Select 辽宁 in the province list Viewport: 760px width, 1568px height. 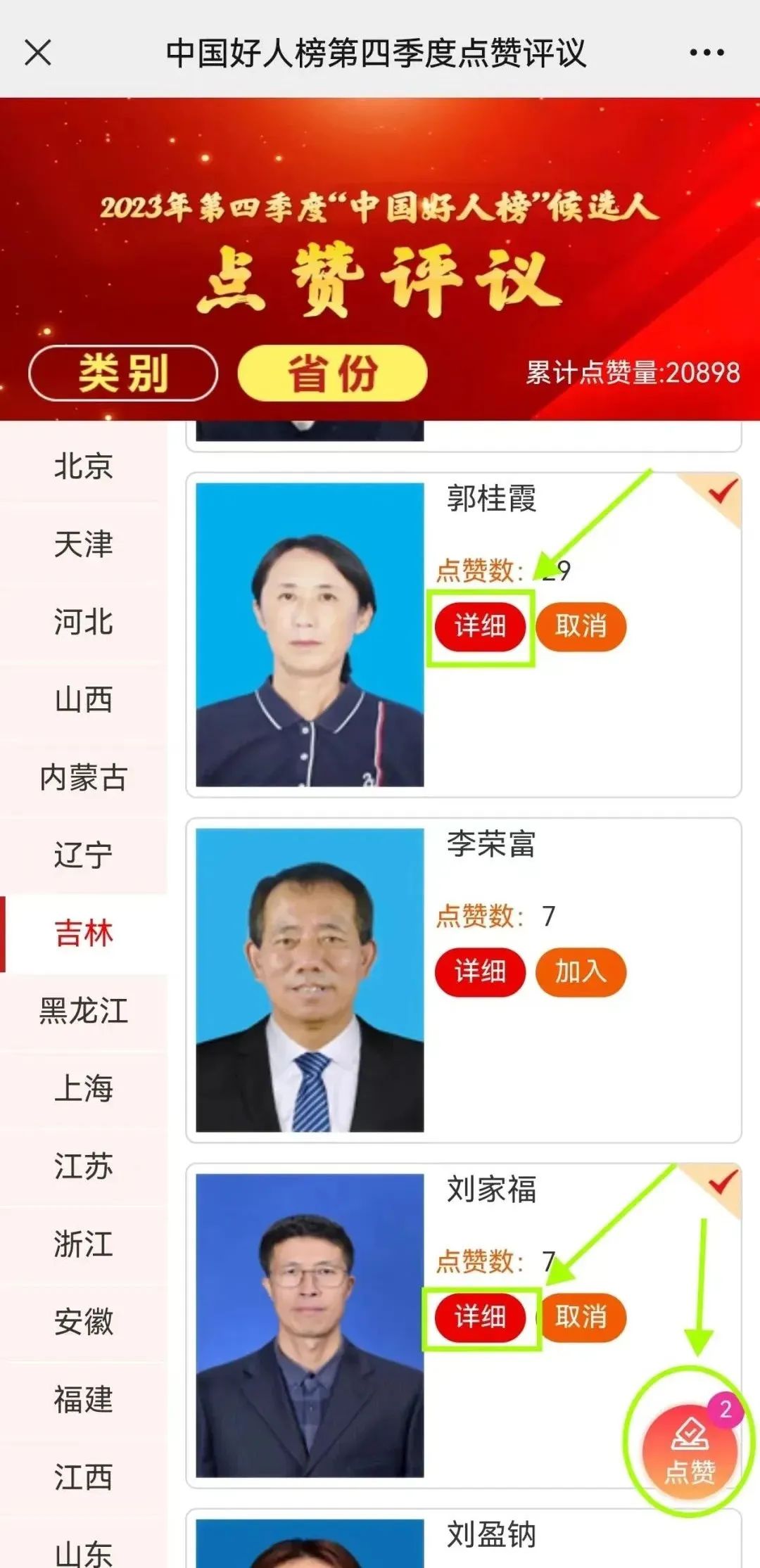point(84,856)
